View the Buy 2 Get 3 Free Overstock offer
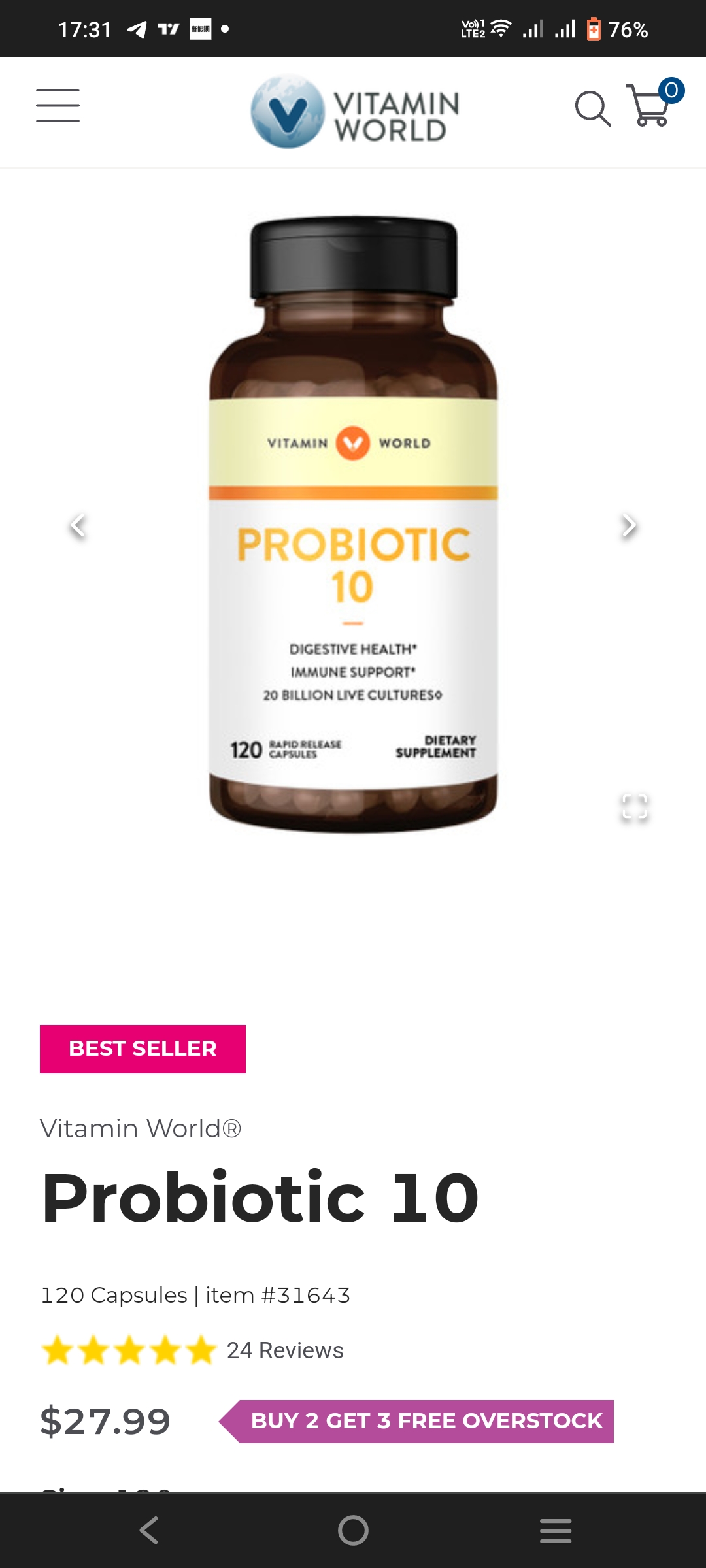This screenshot has height=1568, width=706. pyautogui.click(x=416, y=1421)
